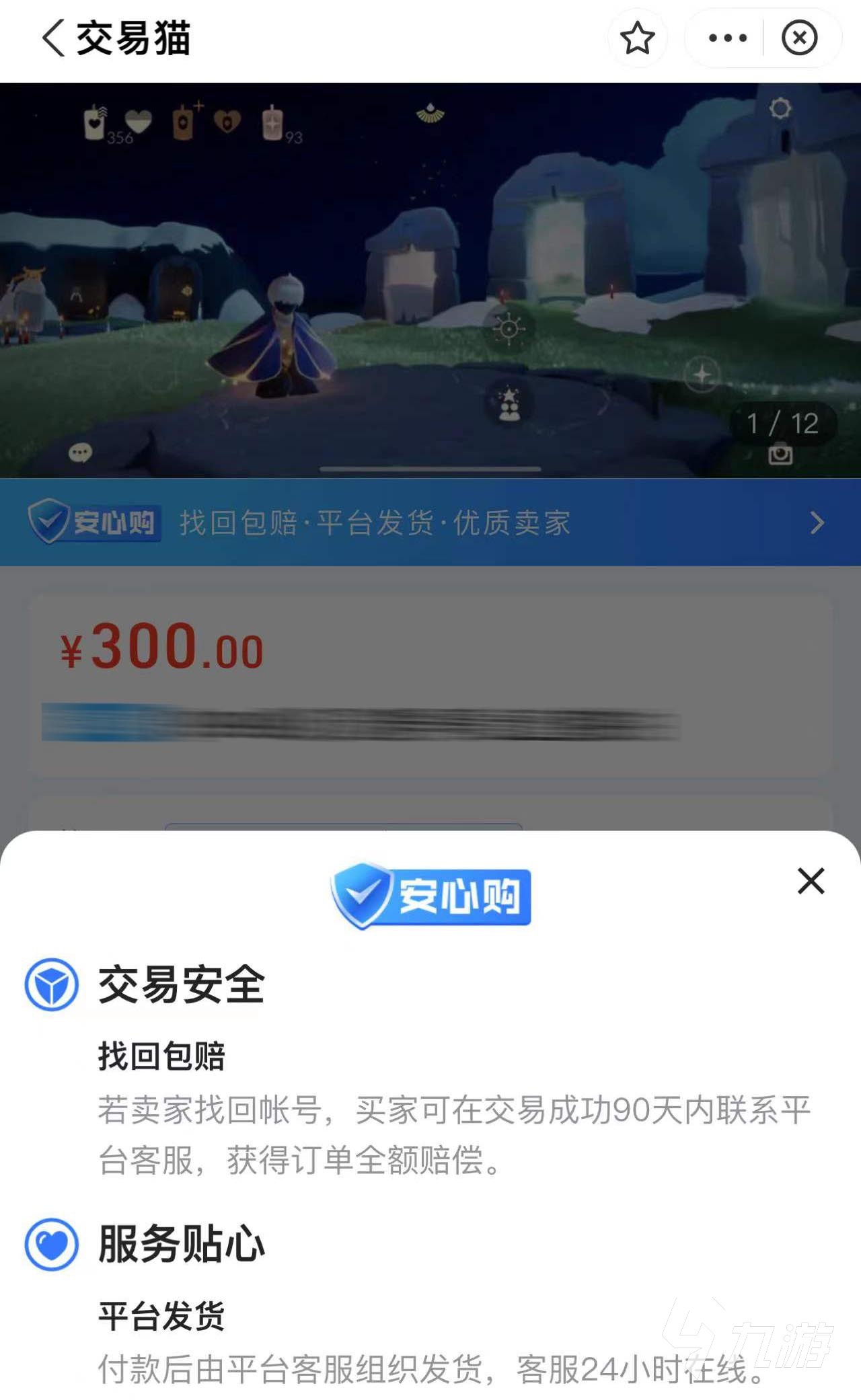Tap the star favorite icon in top bar
Viewport: 861px width, 1400px height.
click(x=638, y=38)
